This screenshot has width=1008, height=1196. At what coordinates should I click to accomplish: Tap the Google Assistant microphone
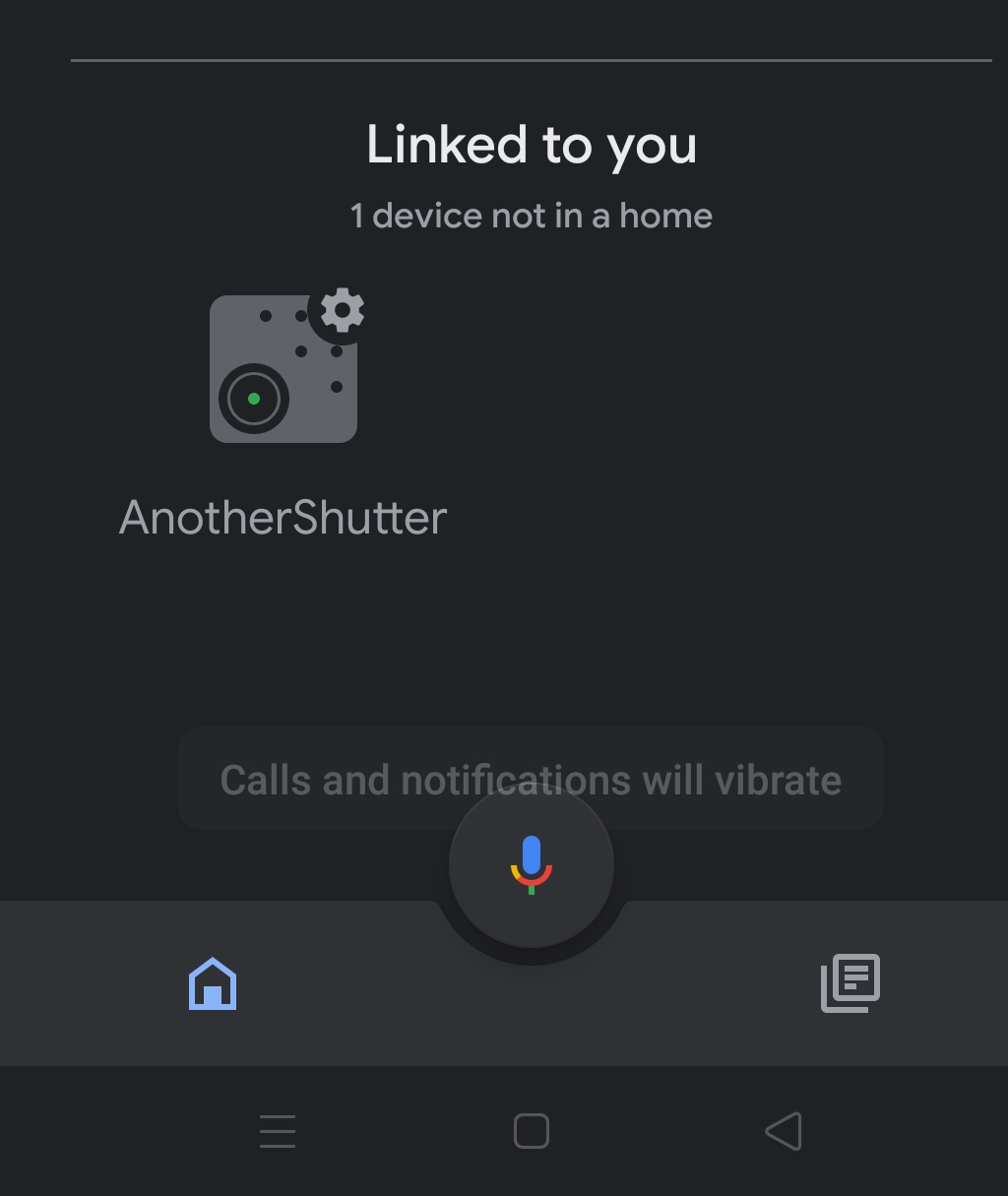pos(532,864)
